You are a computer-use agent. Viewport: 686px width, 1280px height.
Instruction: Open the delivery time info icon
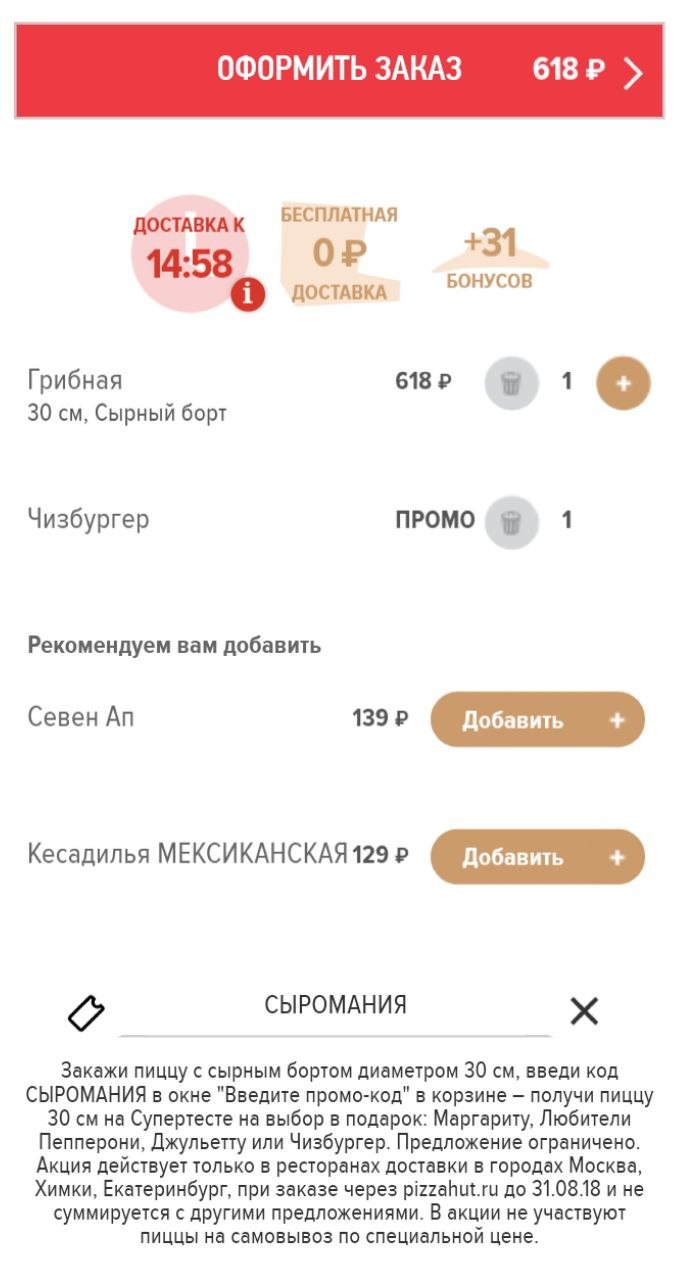(248, 294)
